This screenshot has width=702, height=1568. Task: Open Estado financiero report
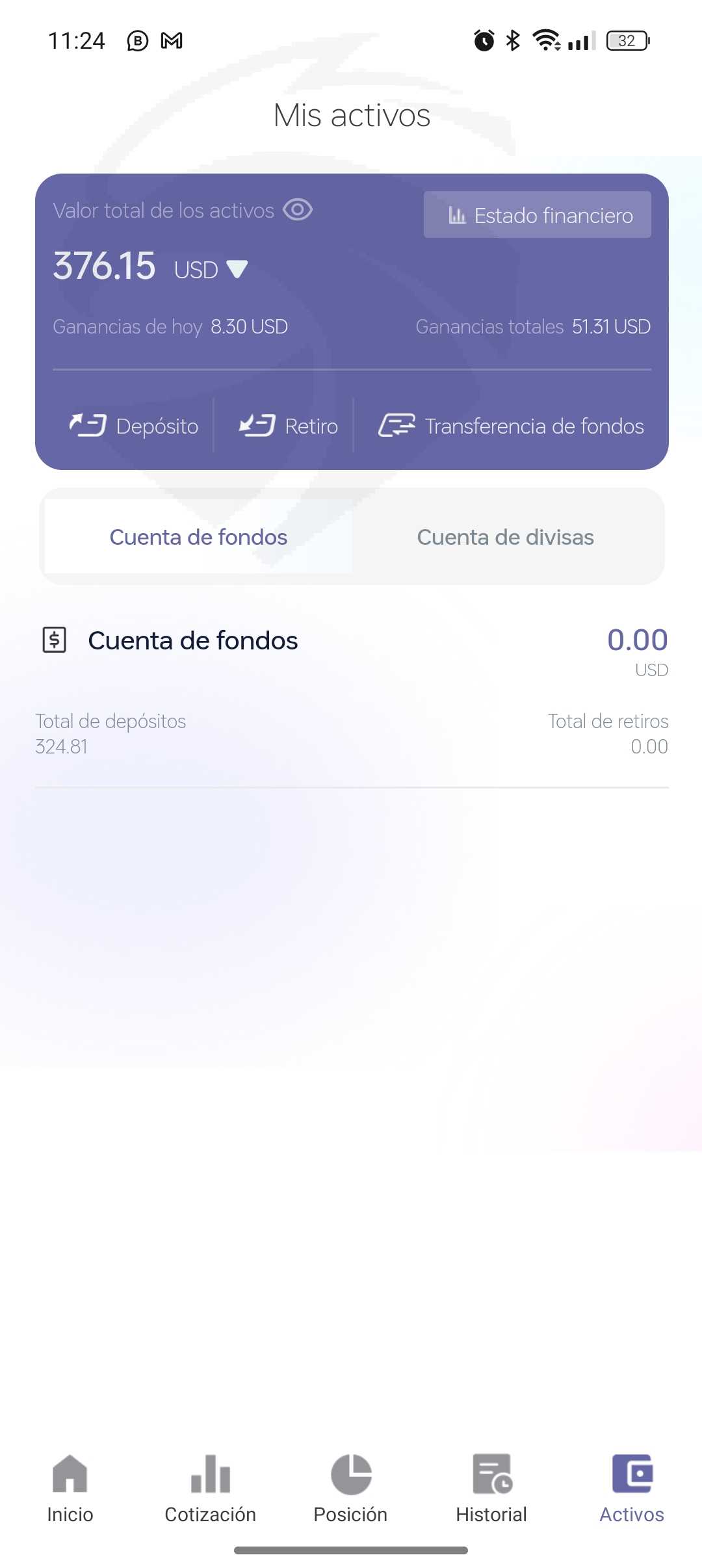(x=537, y=215)
